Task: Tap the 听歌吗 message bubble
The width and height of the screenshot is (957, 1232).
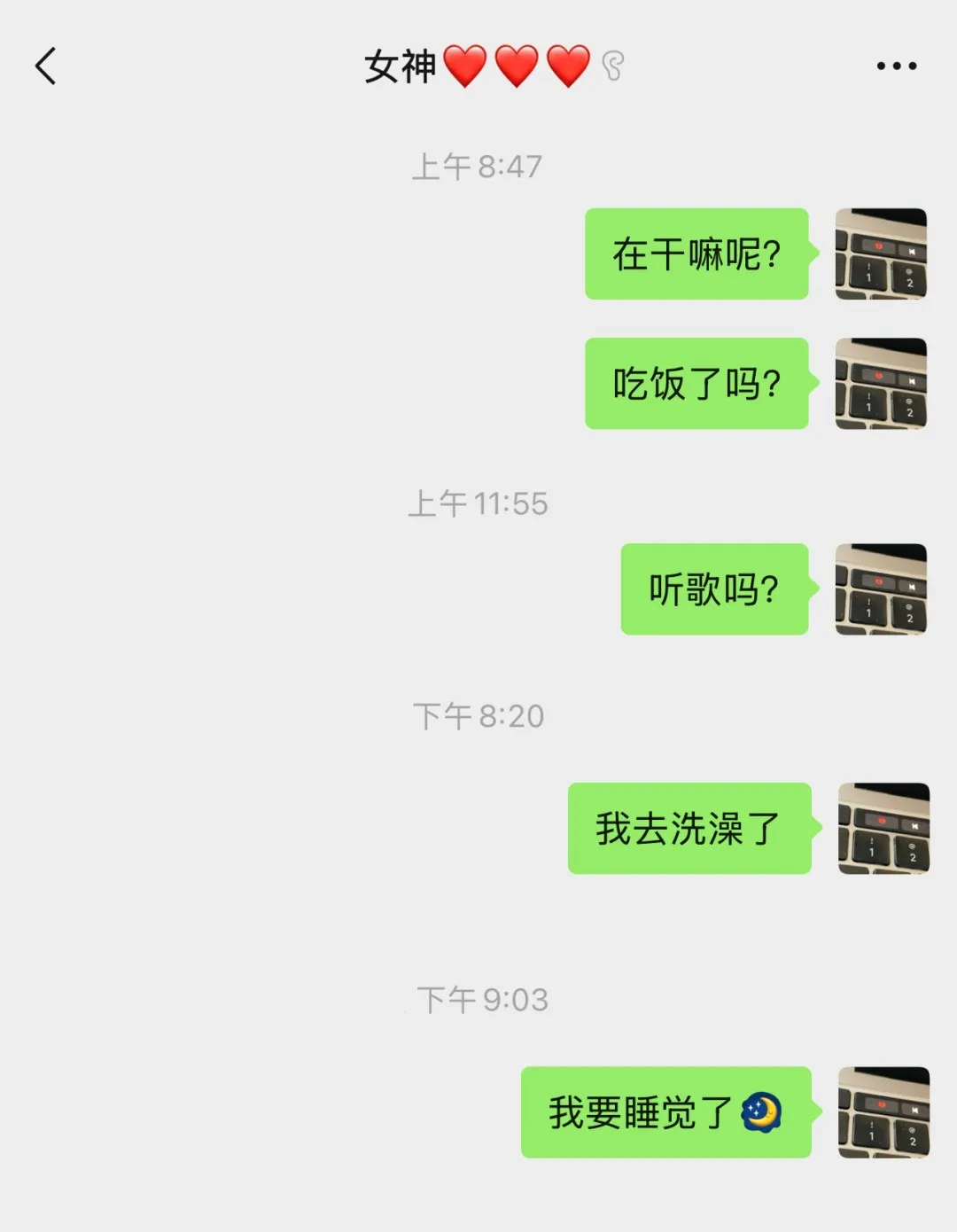Action: click(x=713, y=589)
